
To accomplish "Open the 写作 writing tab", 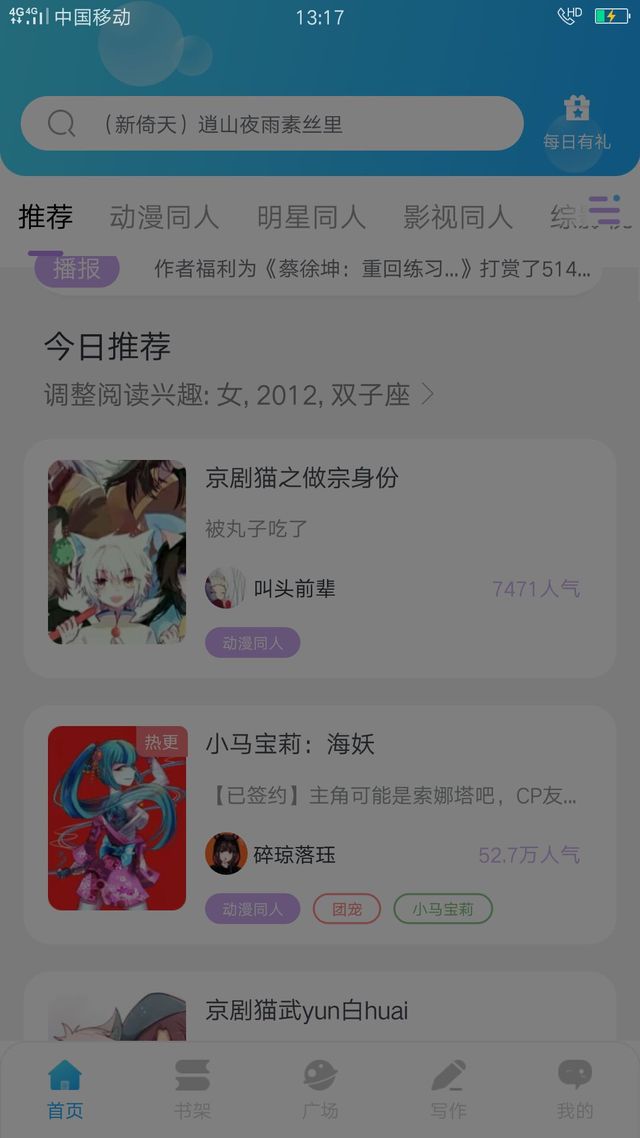I will tap(448, 1089).
